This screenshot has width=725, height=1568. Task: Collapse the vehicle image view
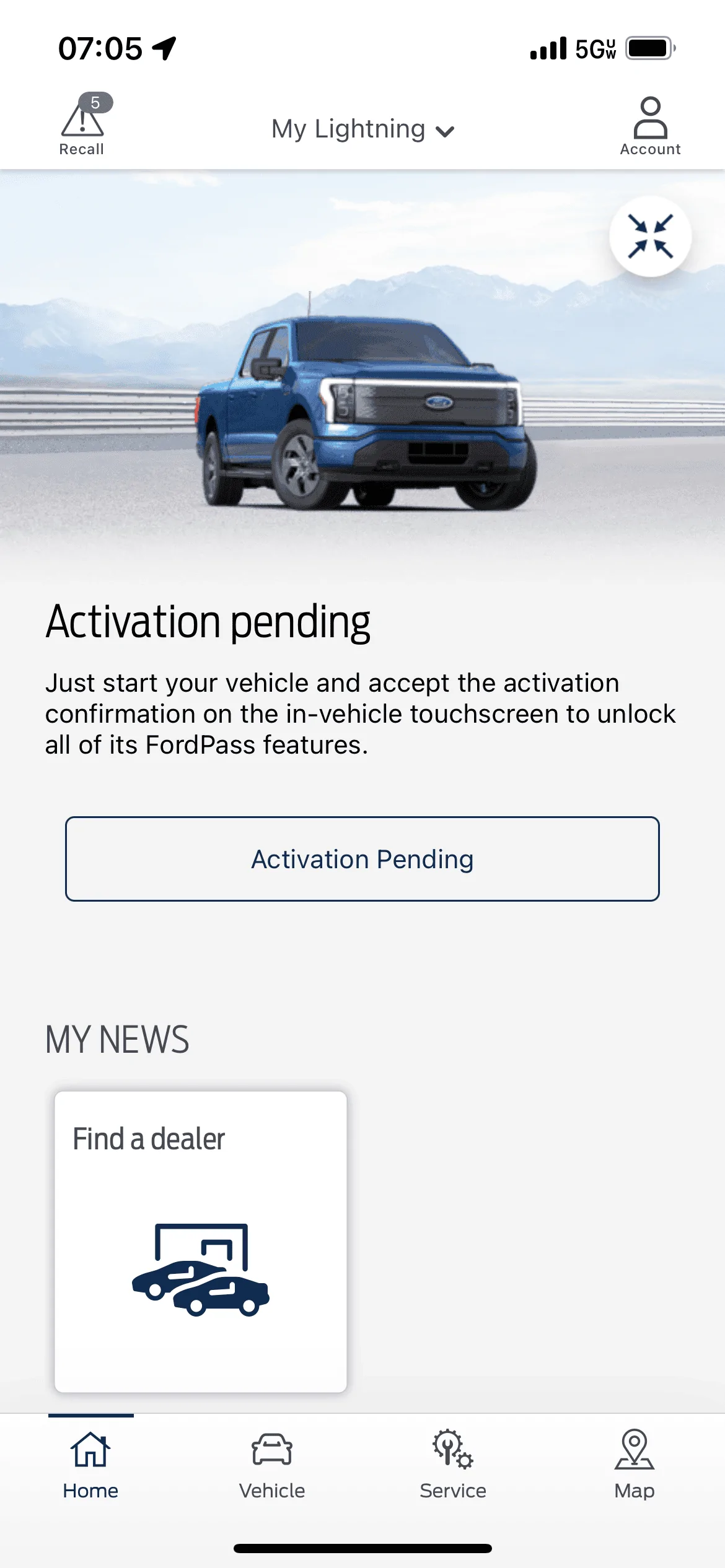(650, 236)
